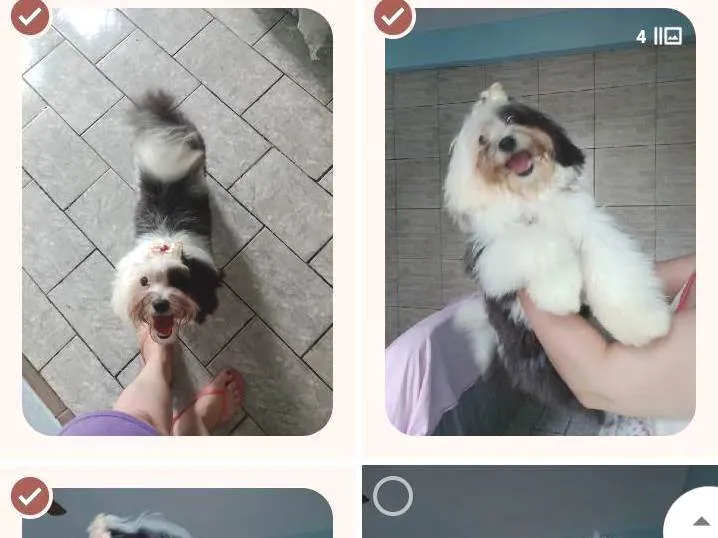Deselect the bottom-left selected photo
Viewport: 718px width, 538px height.
click(30, 496)
